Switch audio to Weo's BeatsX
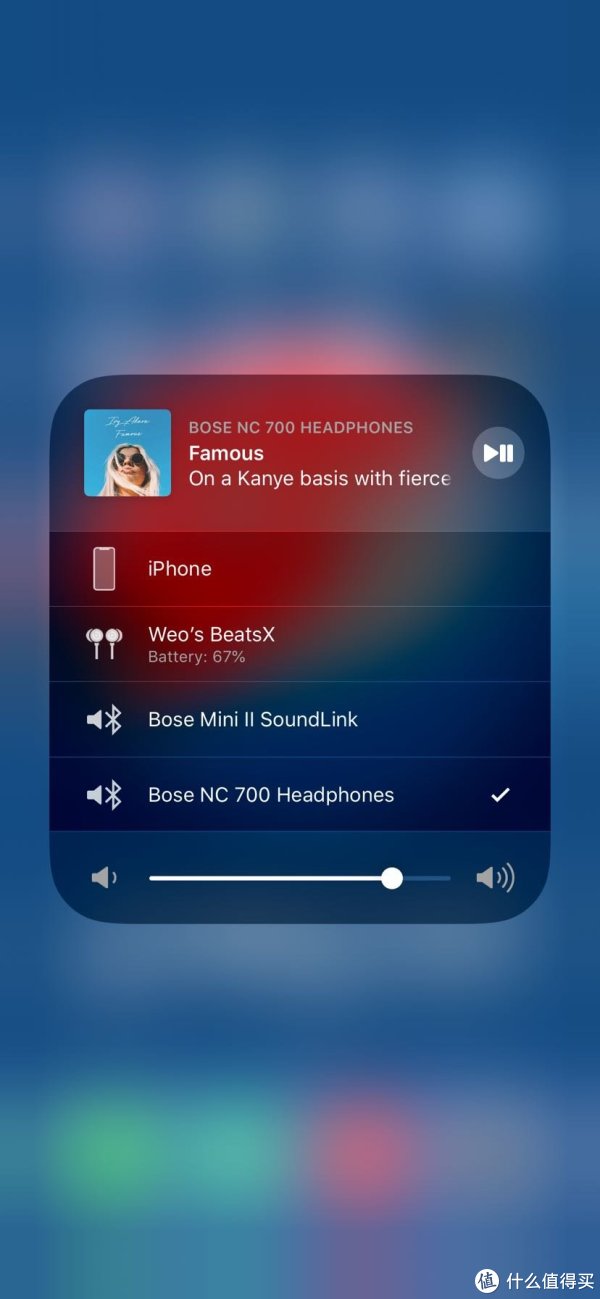Viewport: 600px width, 1299px height. click(299, 644)
